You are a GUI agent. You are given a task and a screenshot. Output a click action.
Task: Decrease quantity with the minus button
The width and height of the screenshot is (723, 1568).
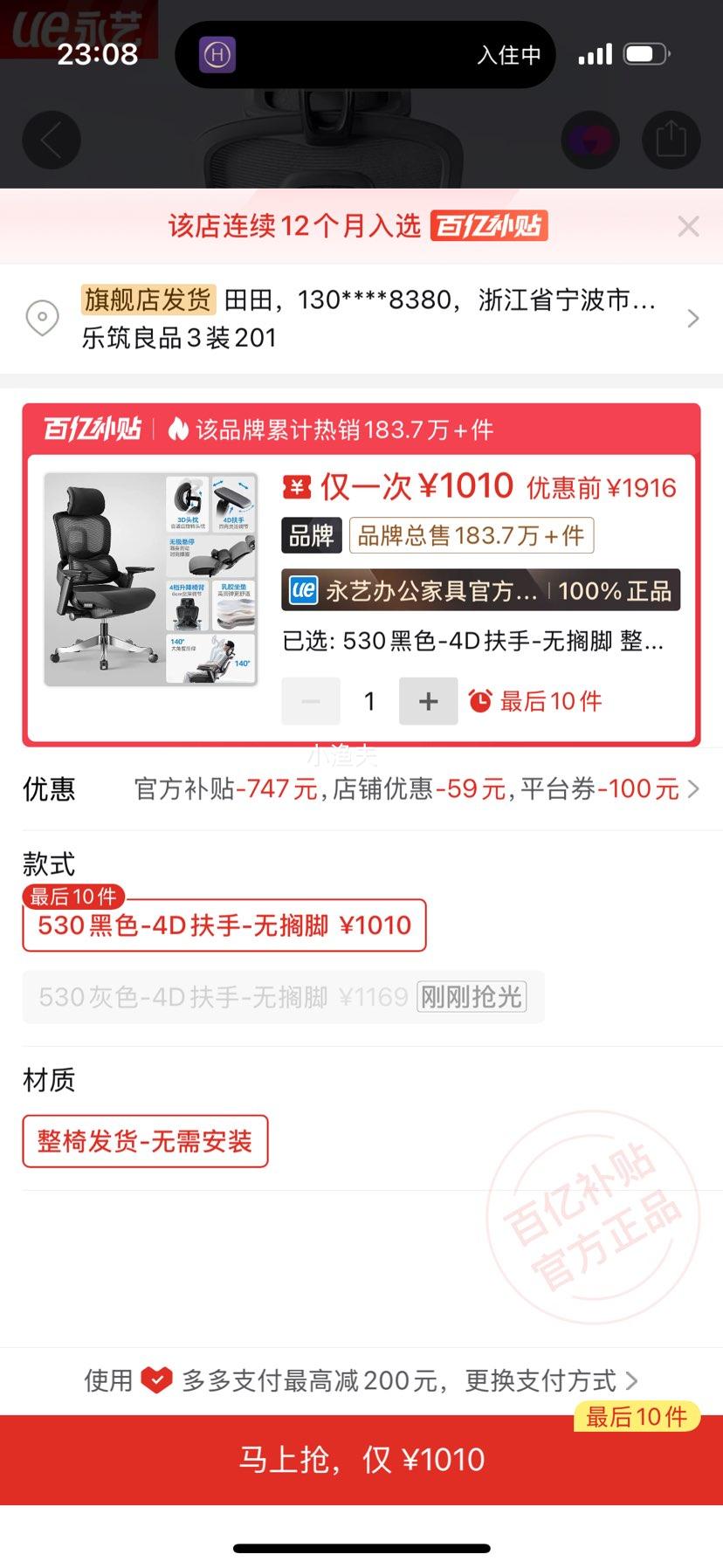(311, 701)
